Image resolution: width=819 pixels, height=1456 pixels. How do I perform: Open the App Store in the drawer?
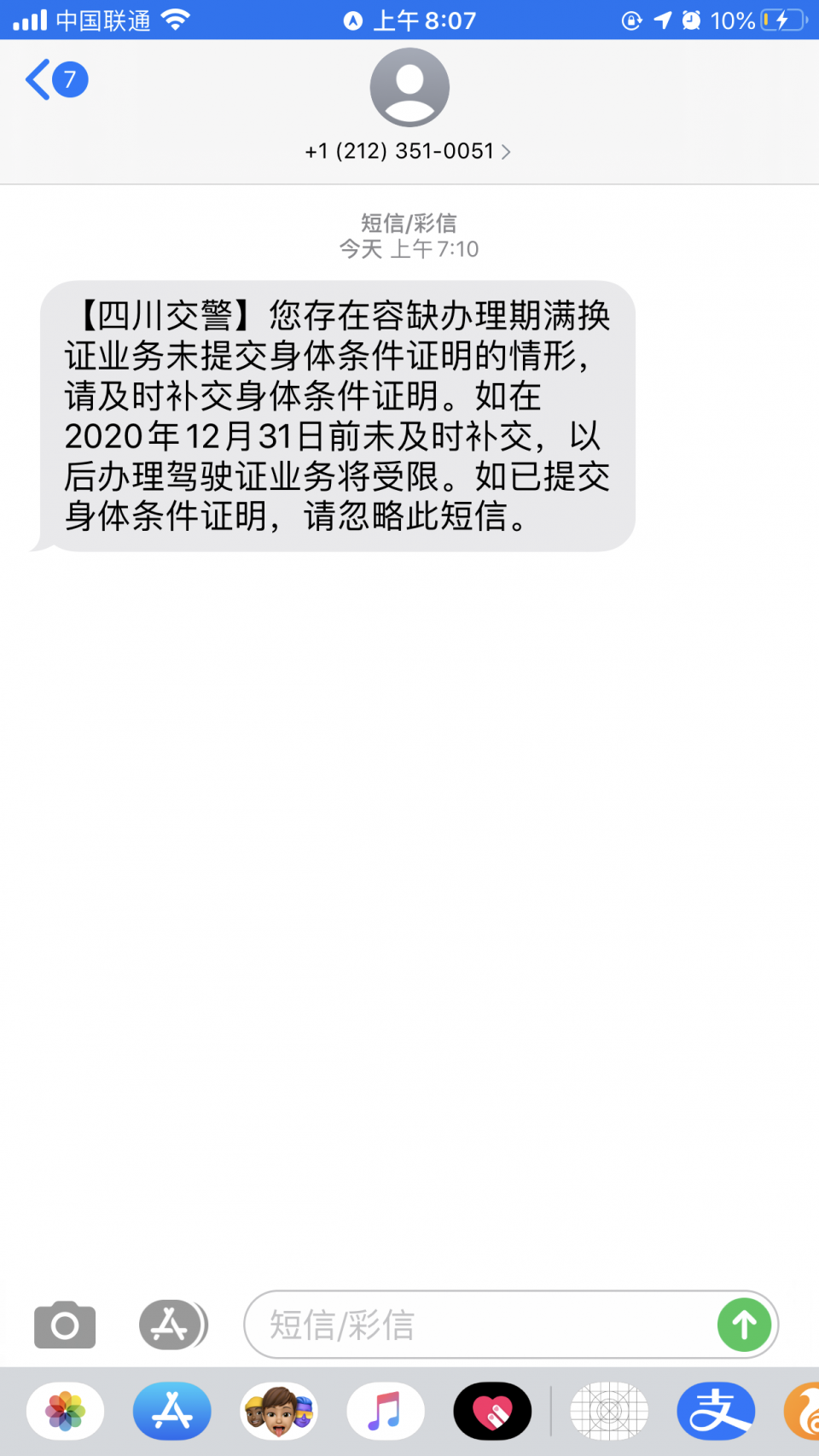[172, 1411]
